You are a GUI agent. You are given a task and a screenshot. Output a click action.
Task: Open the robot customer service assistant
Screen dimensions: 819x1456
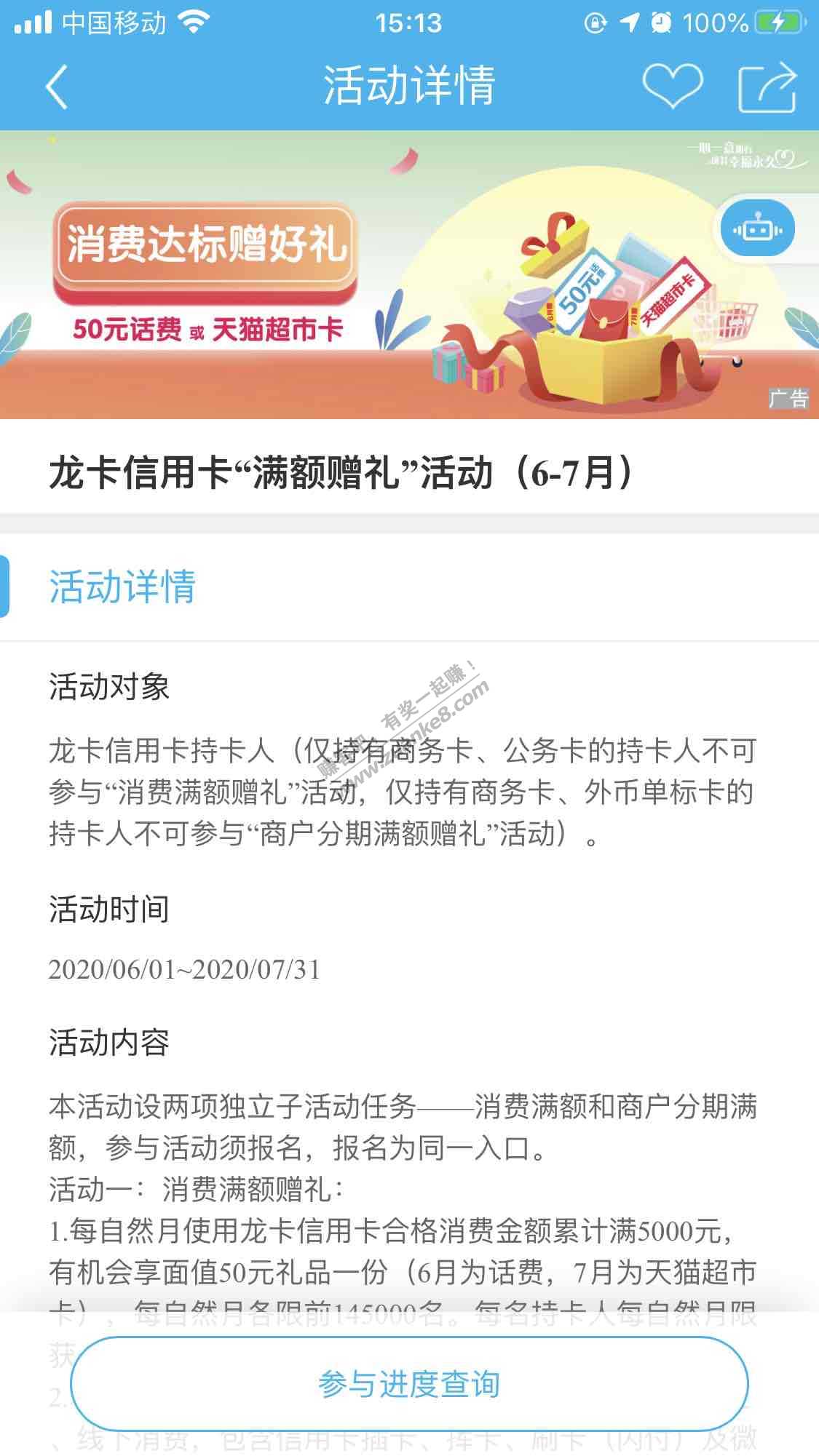pos(757,229)
